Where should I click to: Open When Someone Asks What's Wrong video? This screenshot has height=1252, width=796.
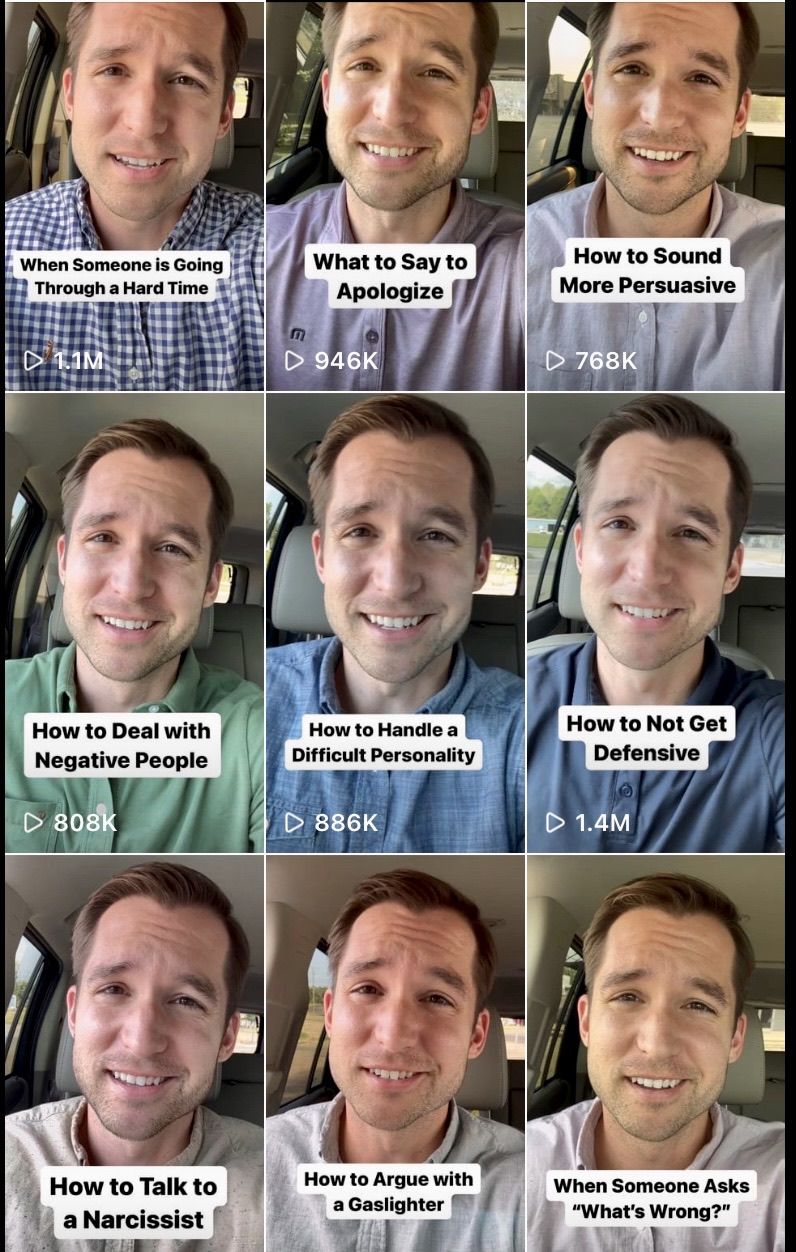coord(656,1053)
